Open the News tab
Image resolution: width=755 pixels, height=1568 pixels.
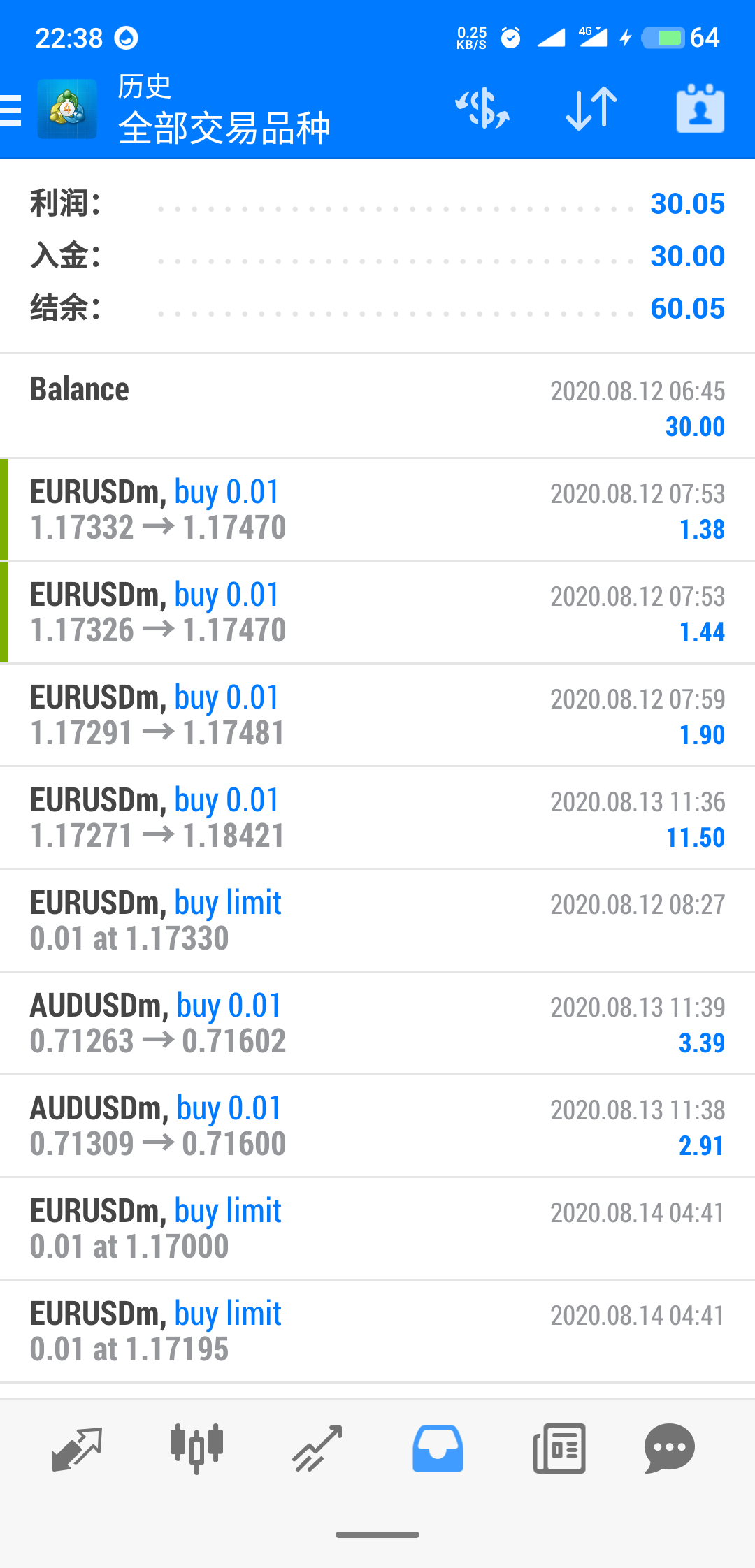point(559,1449)
